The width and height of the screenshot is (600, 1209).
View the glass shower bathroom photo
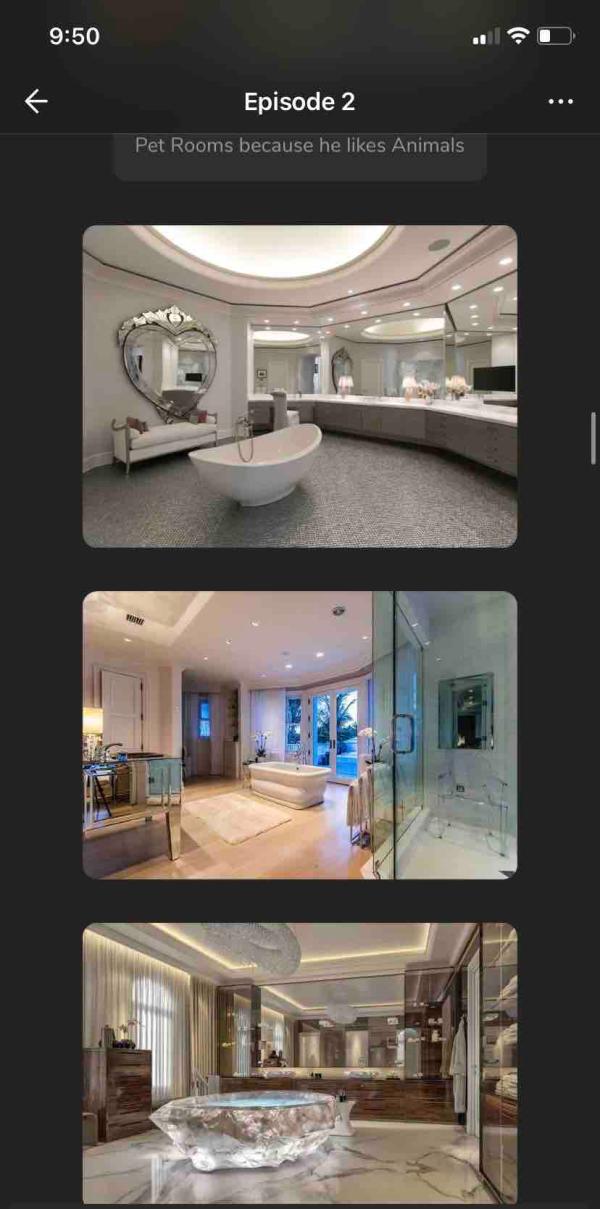click(300, 735)
